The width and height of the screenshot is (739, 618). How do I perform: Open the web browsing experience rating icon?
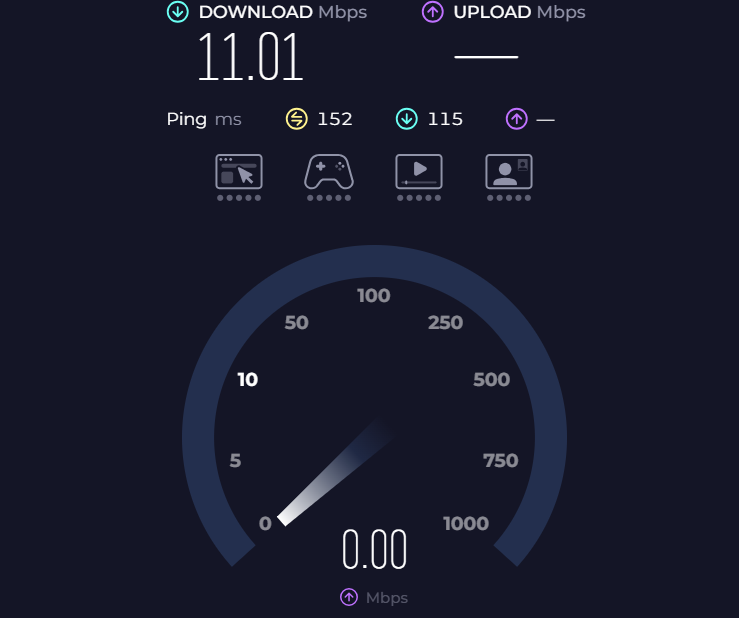coord(239,172)
